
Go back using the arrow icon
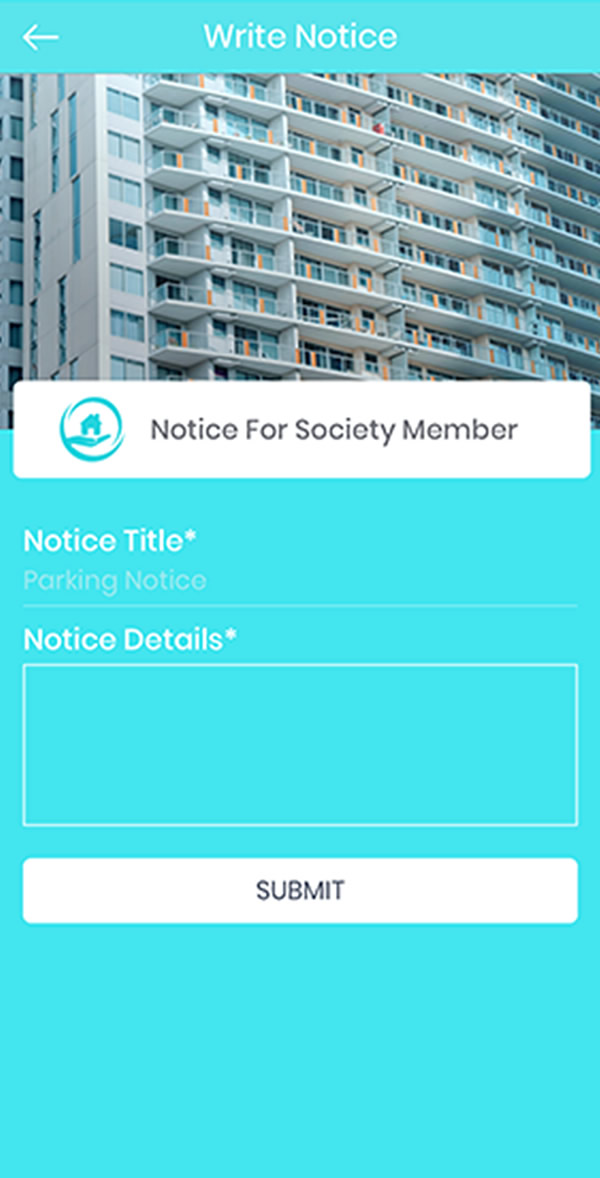point(41,37)
